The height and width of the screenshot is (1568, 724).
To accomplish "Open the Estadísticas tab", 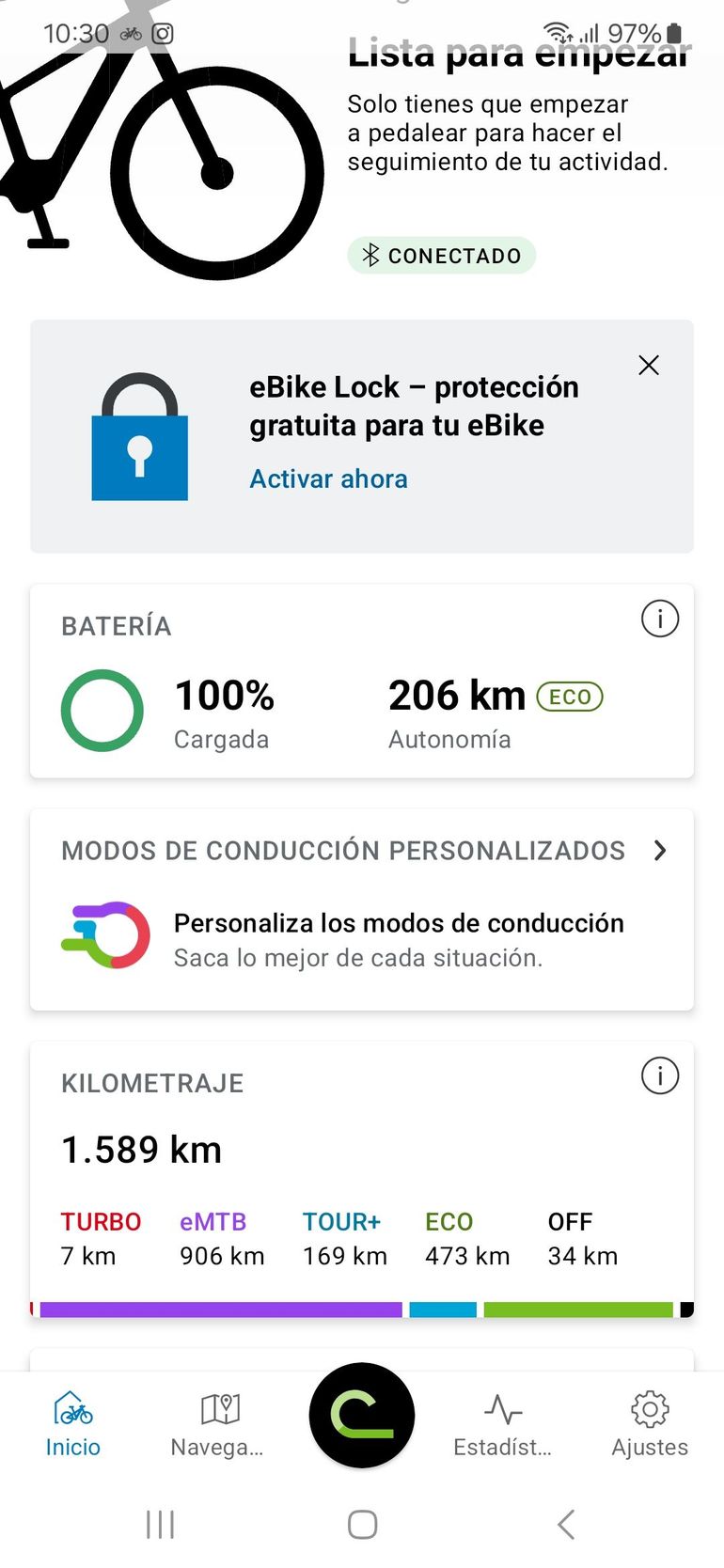I will tap(503, 1425).
